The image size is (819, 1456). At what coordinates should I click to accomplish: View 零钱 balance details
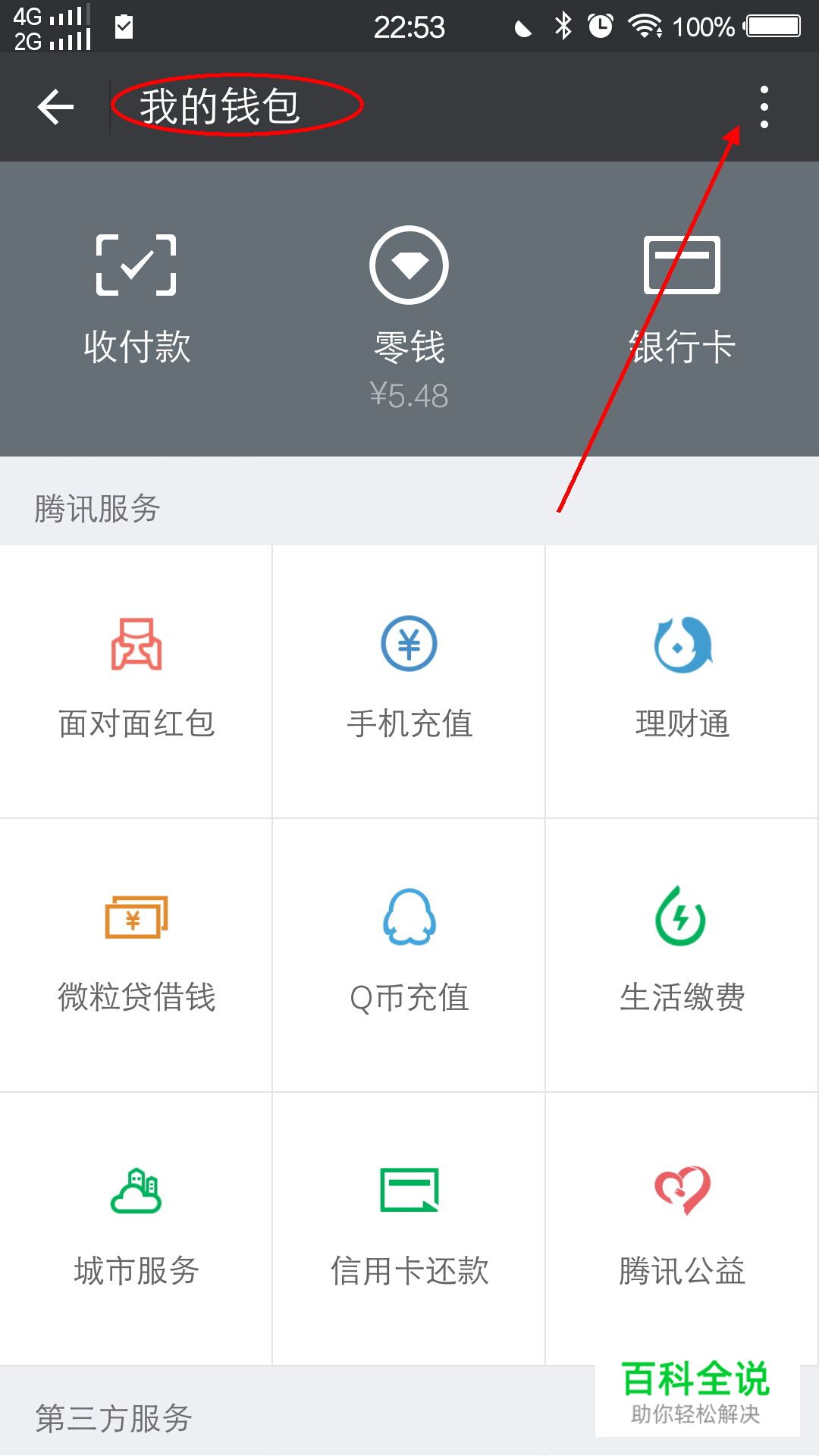click(x=409, y=315)
